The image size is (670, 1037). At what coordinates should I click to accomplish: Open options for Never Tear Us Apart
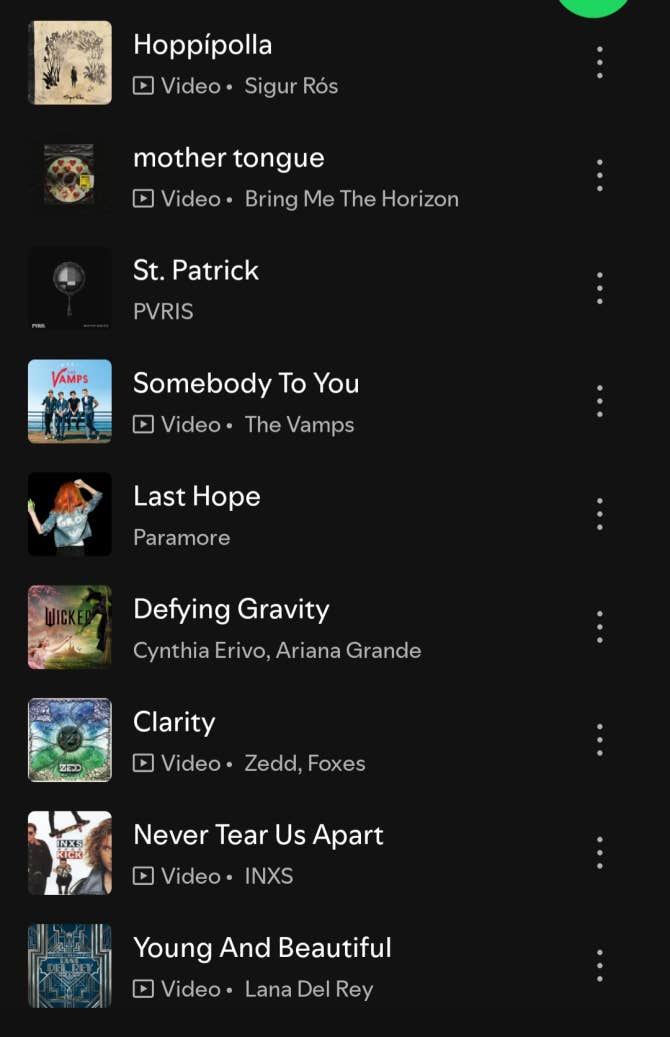[x=600, y=853]
